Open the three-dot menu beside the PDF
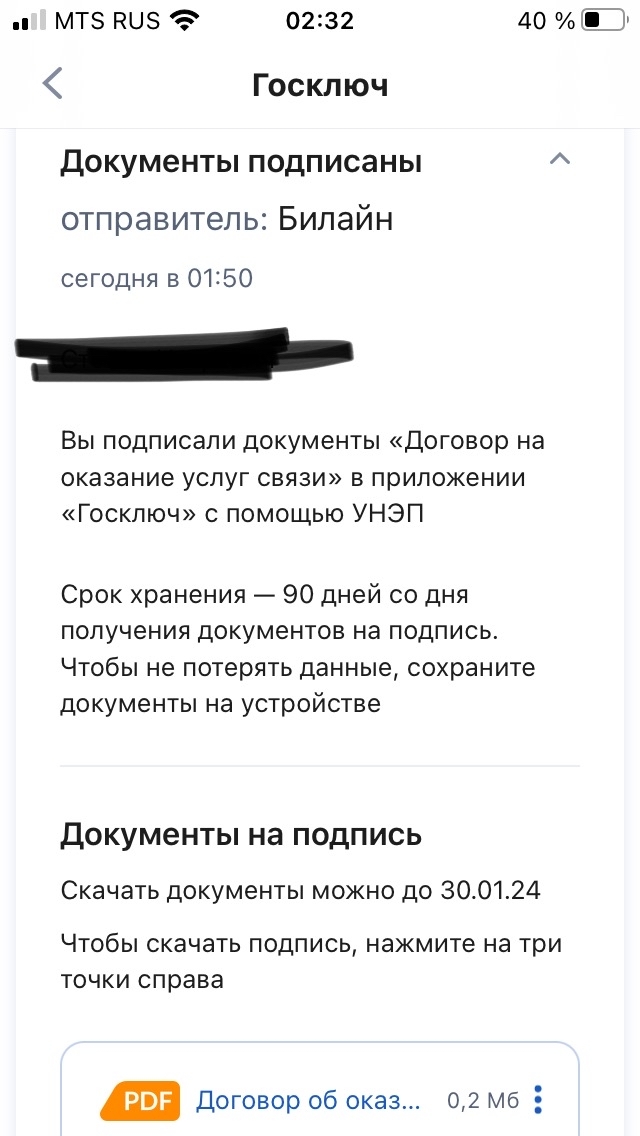This screenshot has width=640, height=1136. click(540, 1100)
